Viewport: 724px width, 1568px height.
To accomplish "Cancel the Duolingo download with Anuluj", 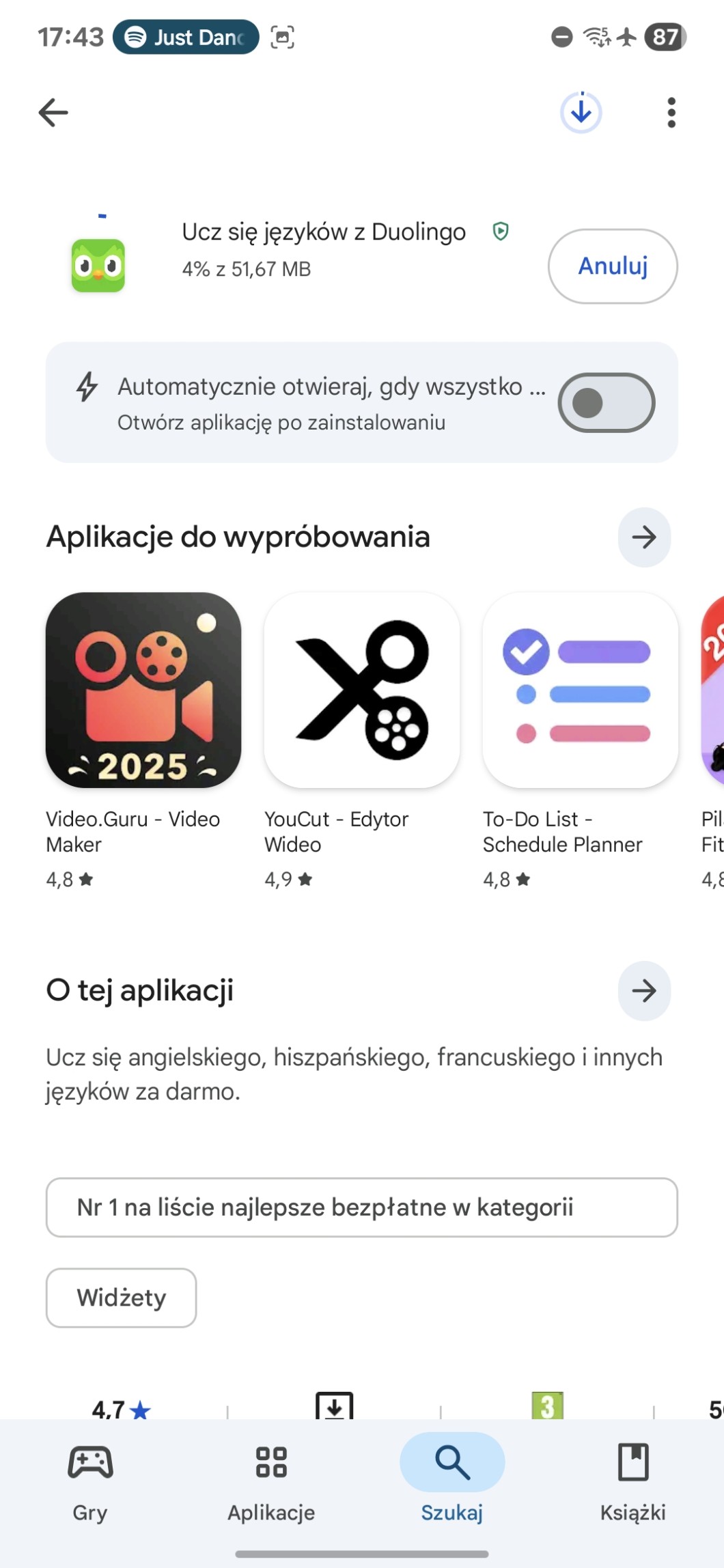I will [x=613, y=266].
